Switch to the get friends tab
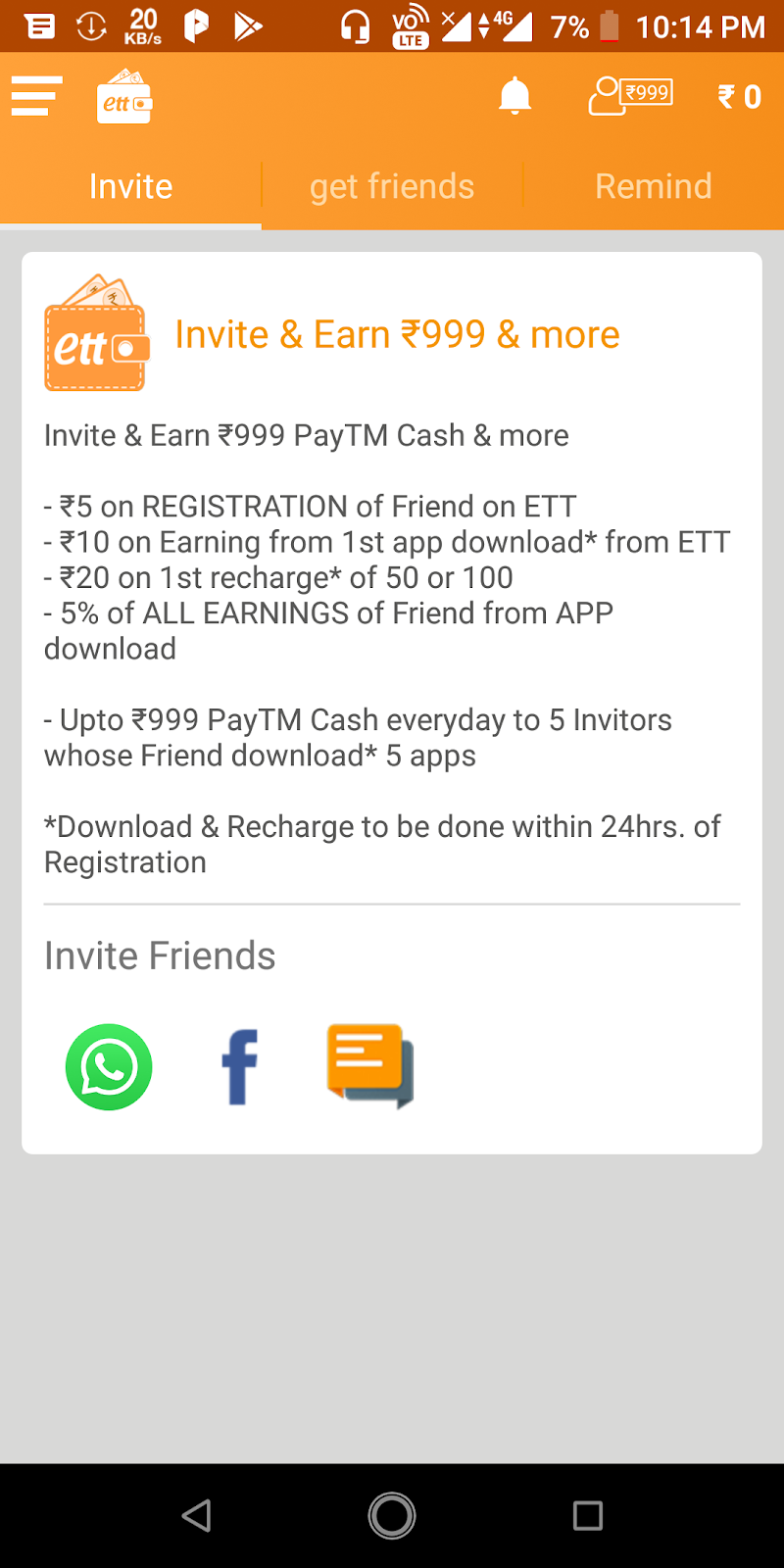This screenshot has height=1568, width=784. click(392, 186)
